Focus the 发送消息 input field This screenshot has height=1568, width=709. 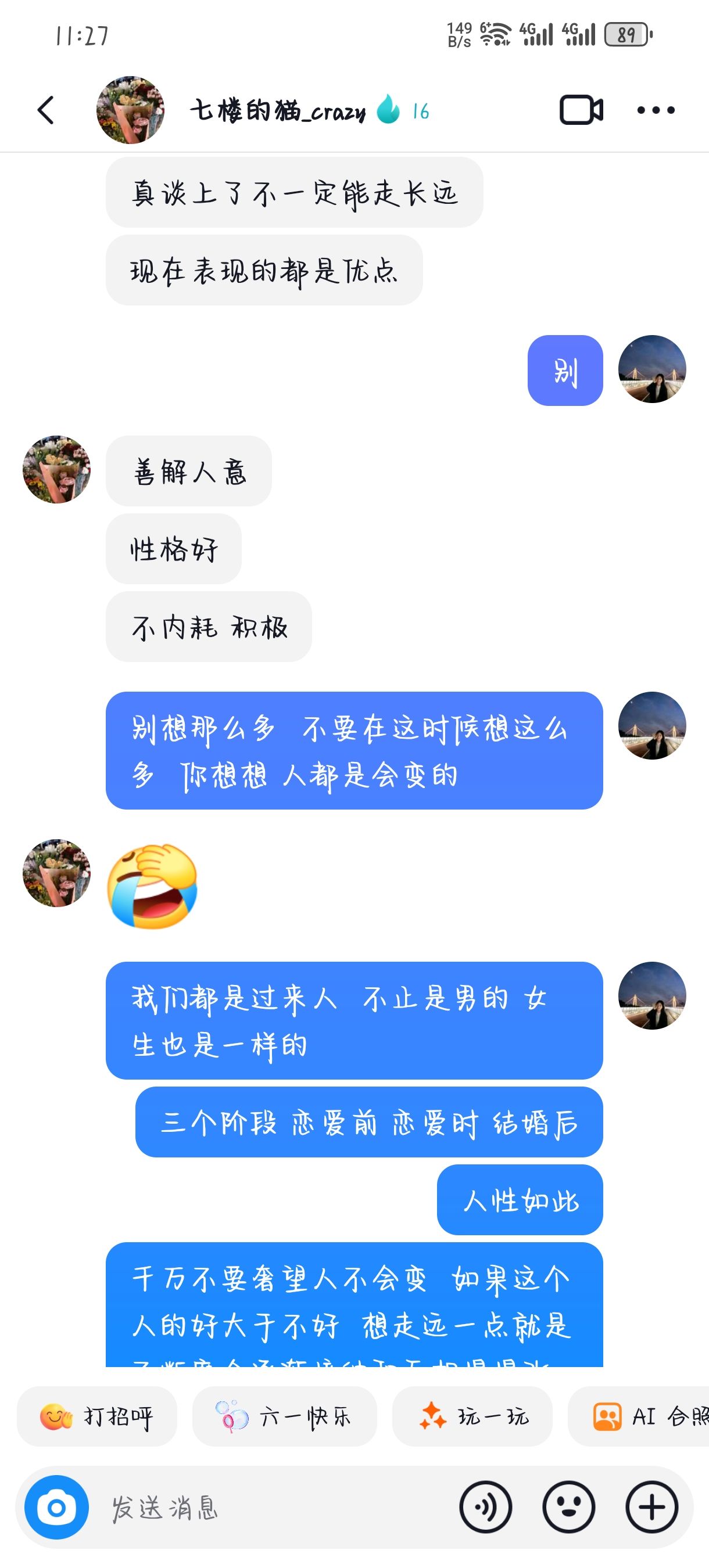pyautogui.click(x=274, y=1508)
